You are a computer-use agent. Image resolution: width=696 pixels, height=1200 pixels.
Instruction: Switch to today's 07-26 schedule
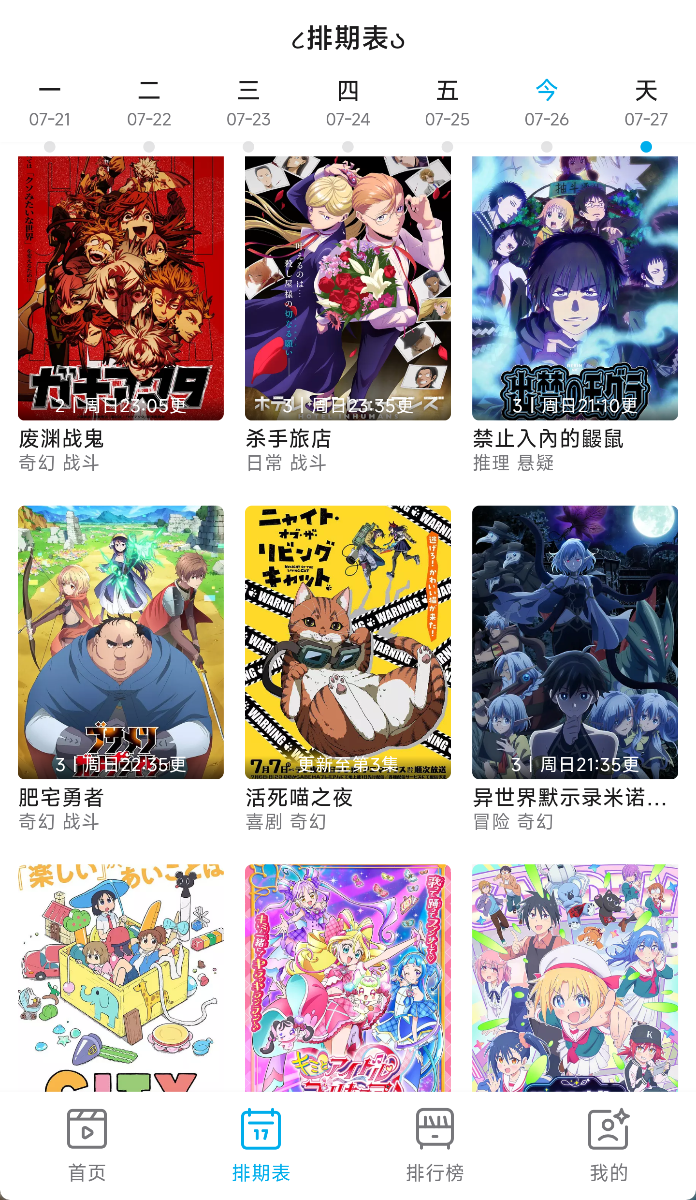[x=546, y=105]
